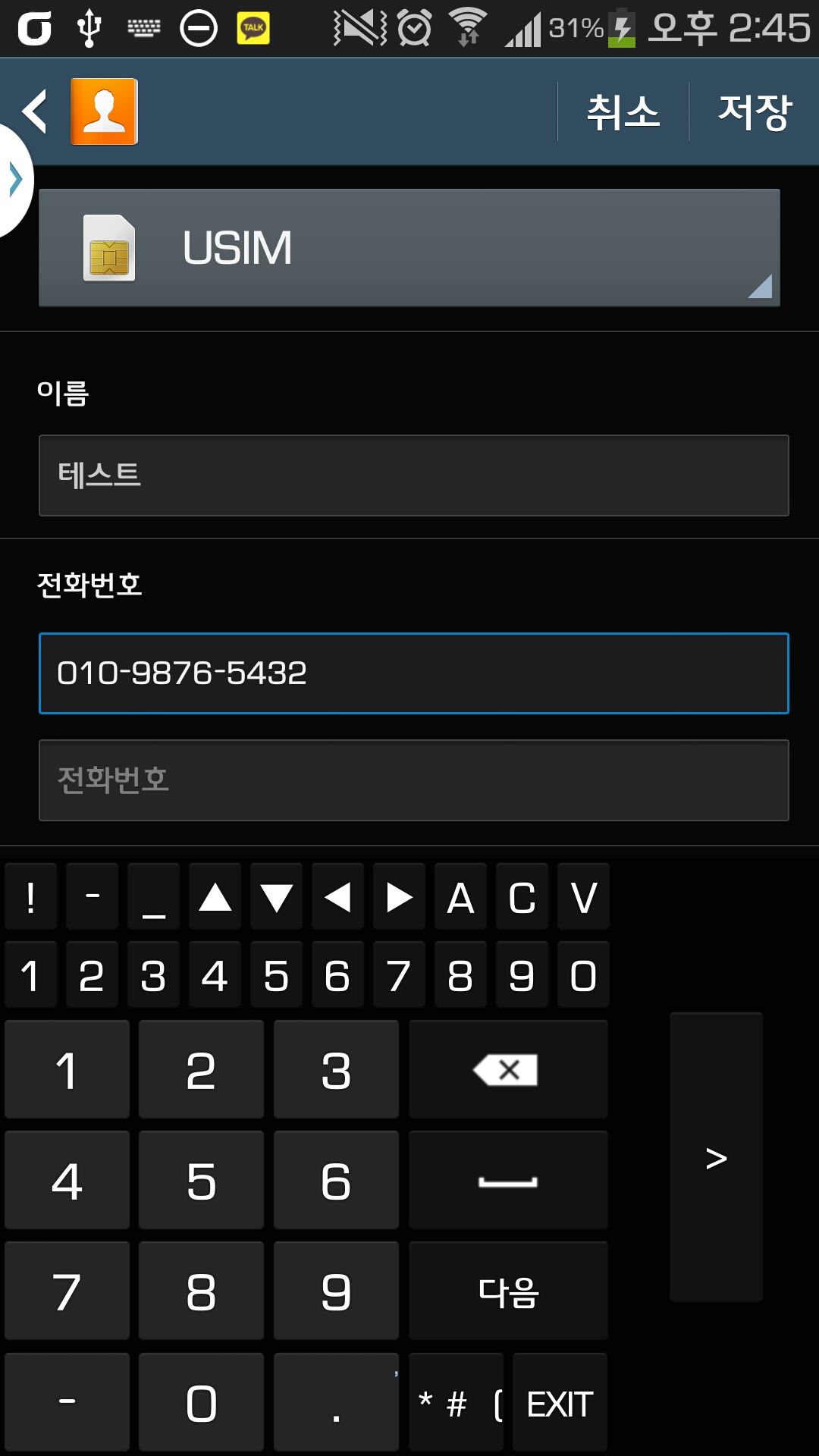
Task: Tap the space bar key
Action: (x=507, y=1180)
